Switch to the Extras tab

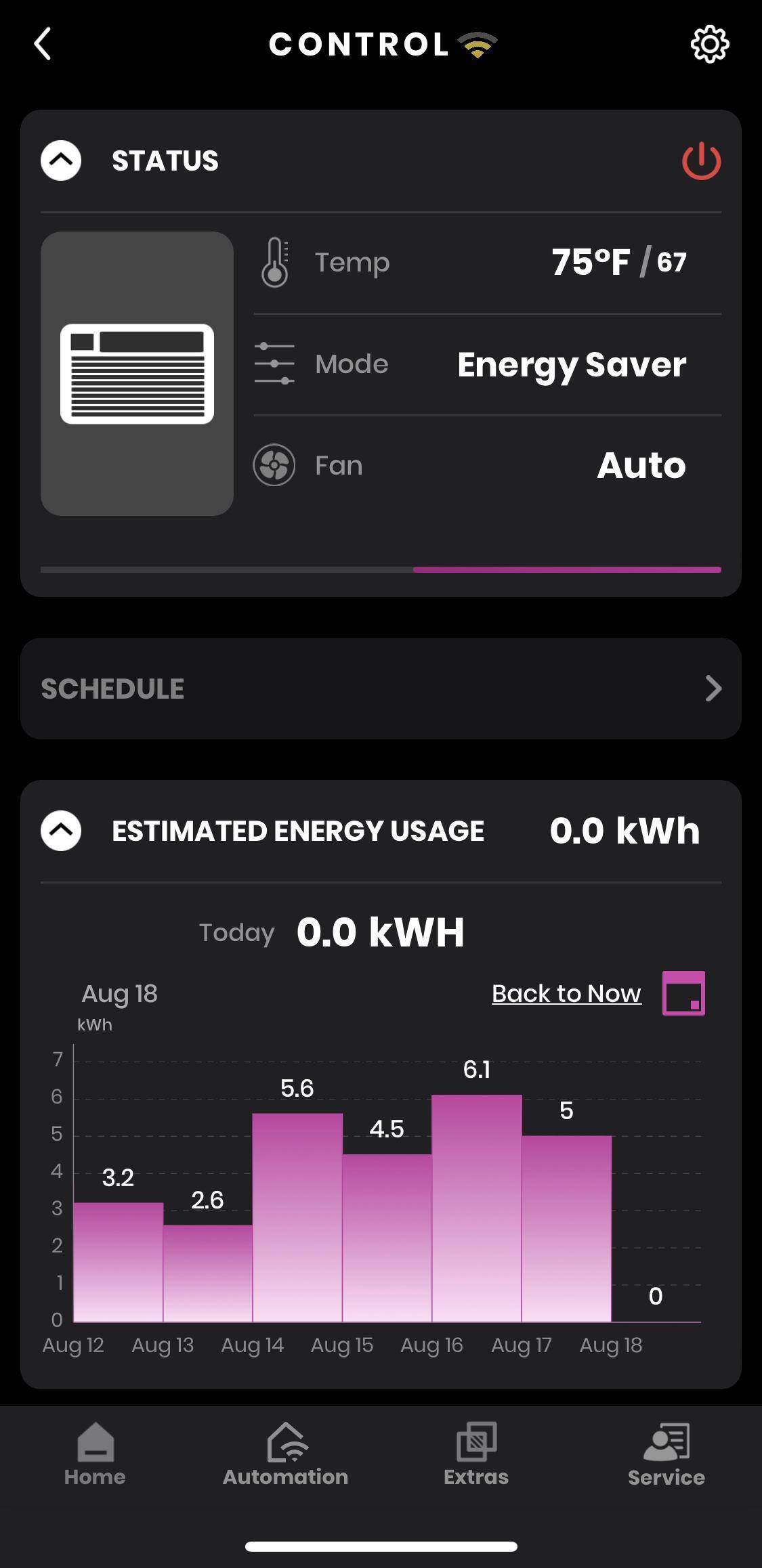(x=476, y=1455)
